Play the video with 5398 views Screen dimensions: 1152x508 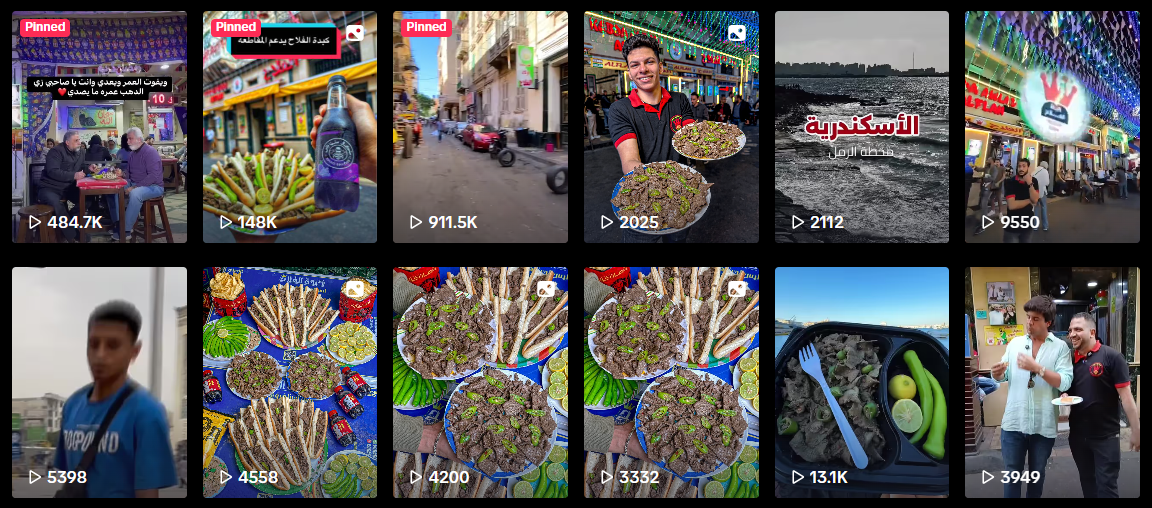(x=99, y=382)
